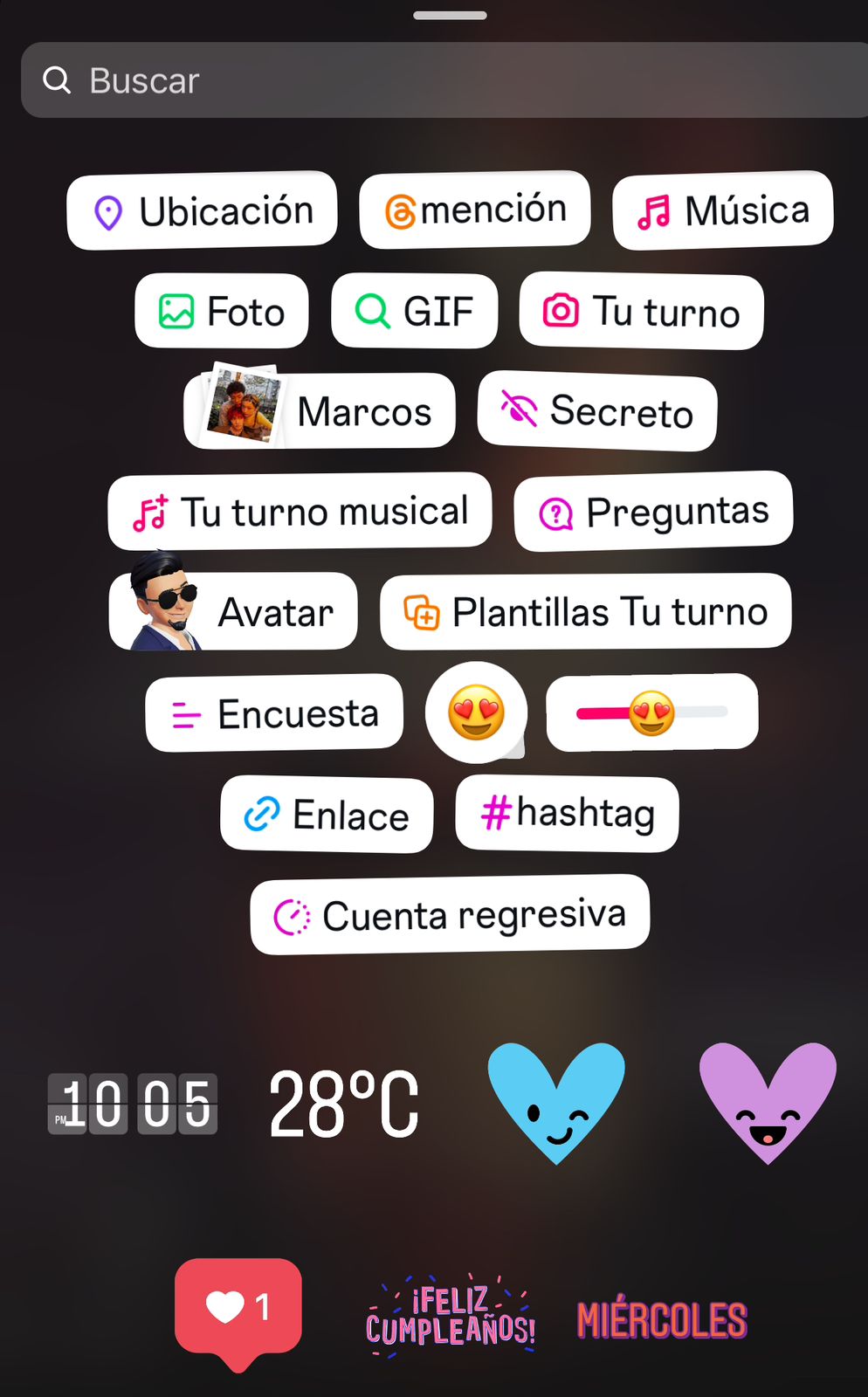Viewport: 868px width, 1397px height.
Task: Add the Cuenta regresiva countdown sticker
Action: pyautogui.click(x=450, y=915)
